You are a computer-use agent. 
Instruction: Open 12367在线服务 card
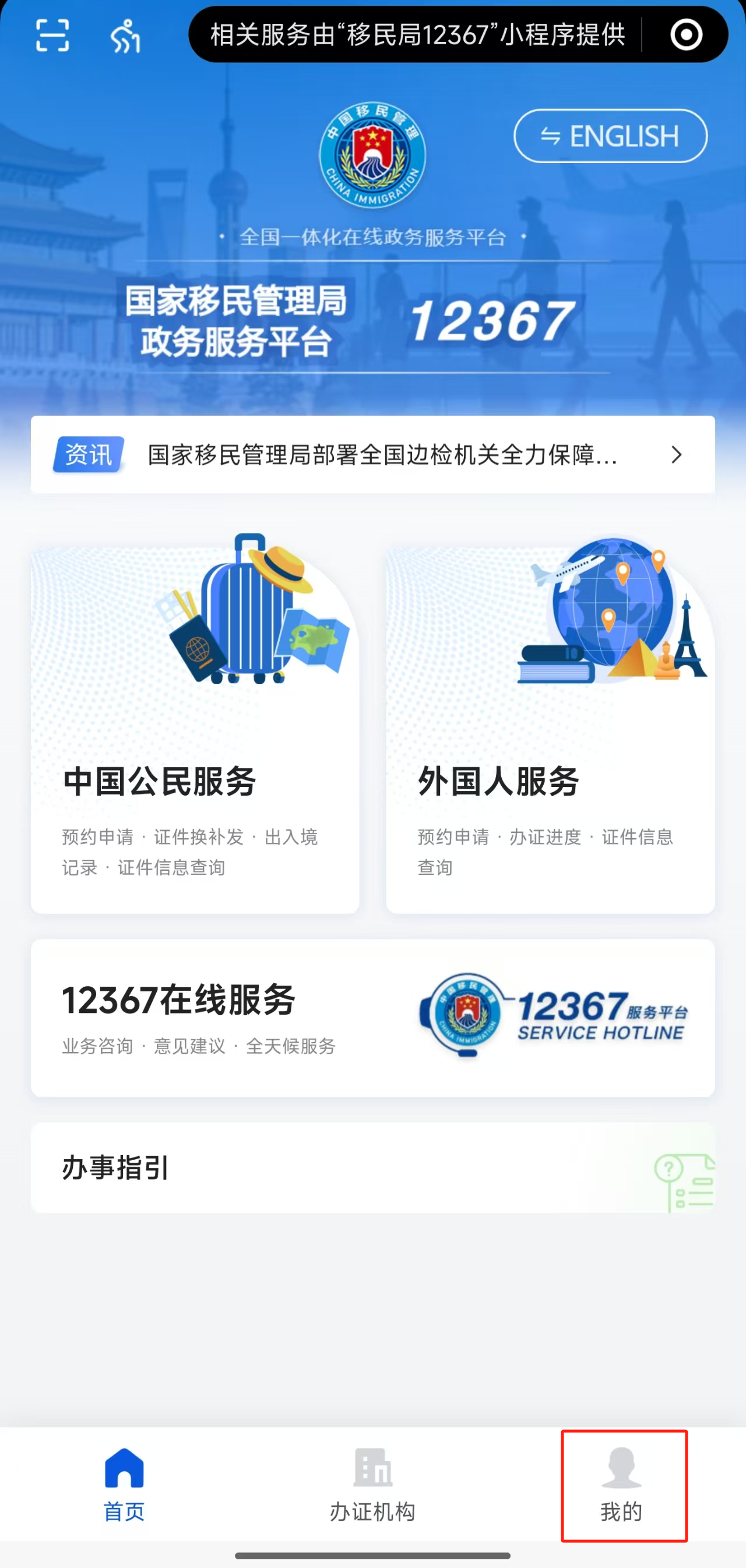372,1018
